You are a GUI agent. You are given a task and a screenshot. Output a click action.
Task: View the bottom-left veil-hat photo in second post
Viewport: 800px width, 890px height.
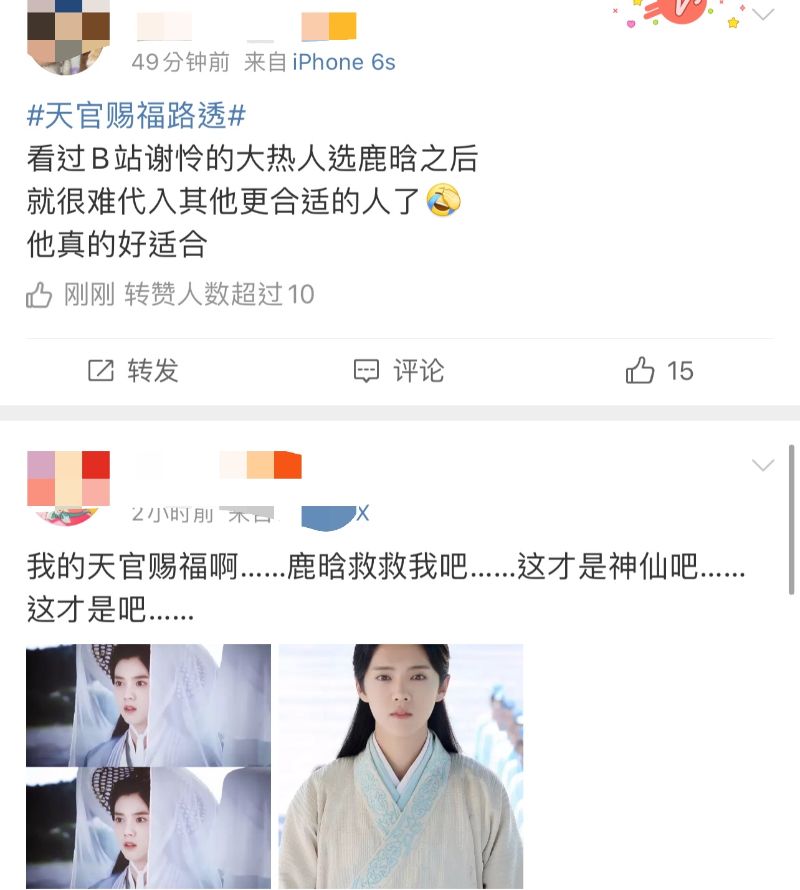(148, 827)
